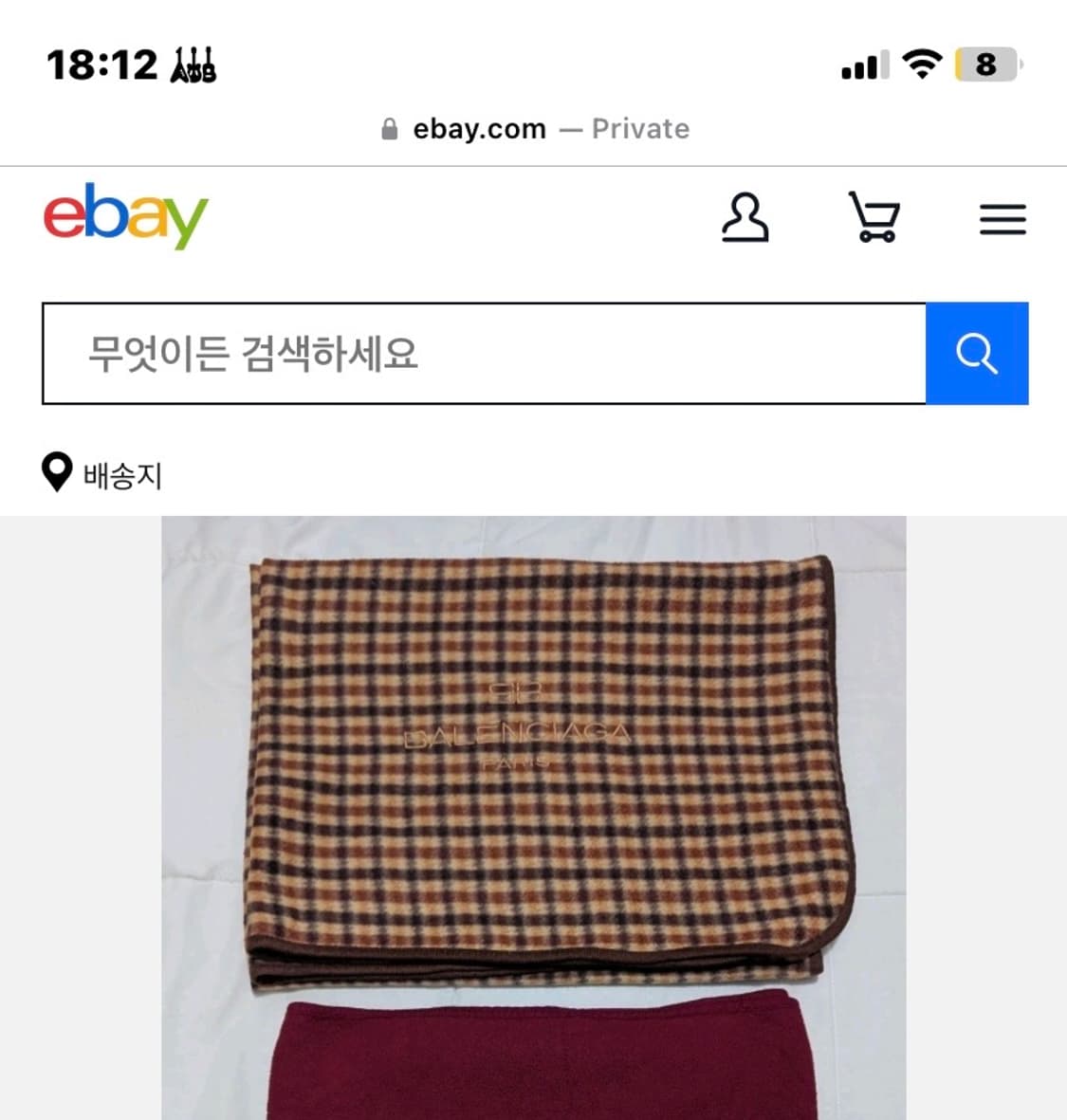
Task: Open the ebay.com address bar
Action: click(x=479, y=128)
